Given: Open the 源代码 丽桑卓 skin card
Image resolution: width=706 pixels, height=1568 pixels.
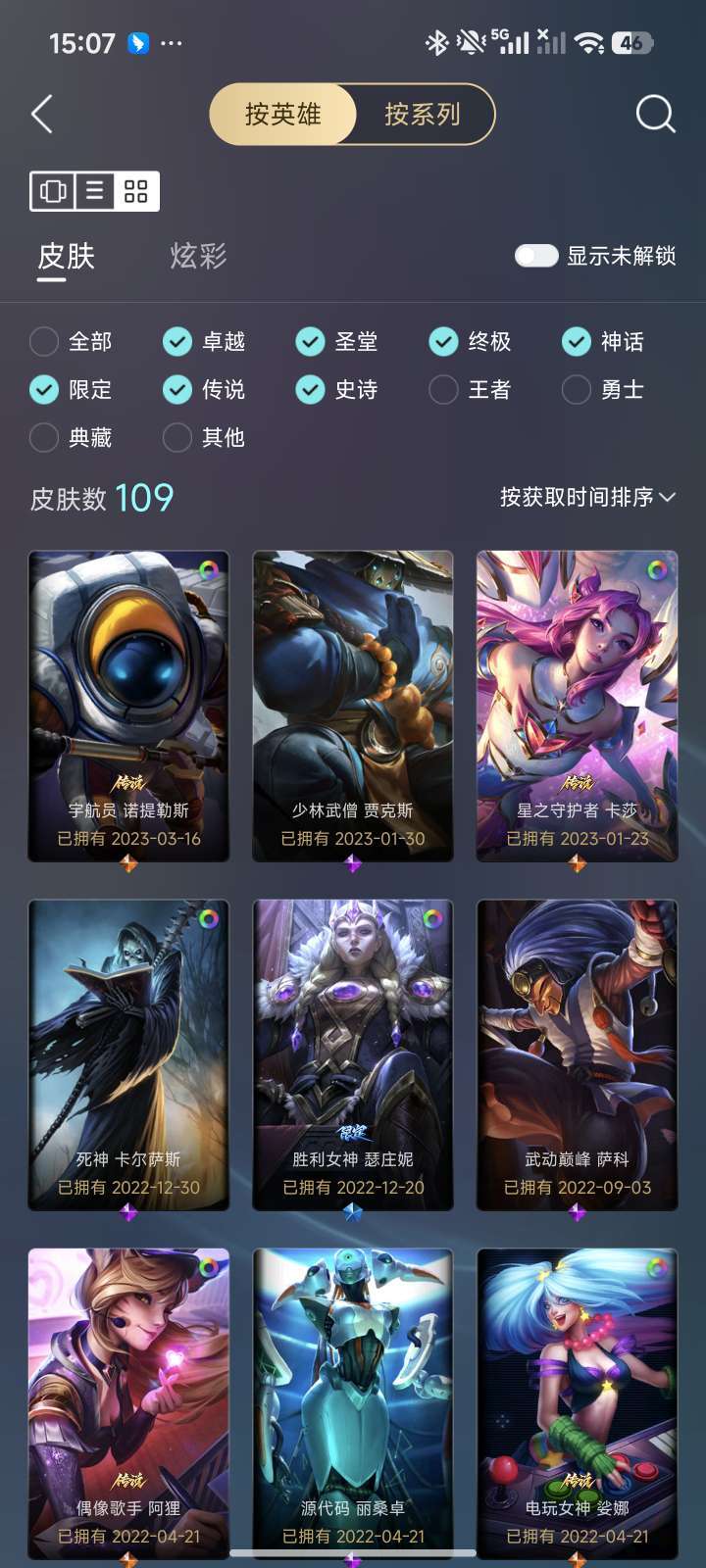Looking at the screenshot, I should point(353,1403).
